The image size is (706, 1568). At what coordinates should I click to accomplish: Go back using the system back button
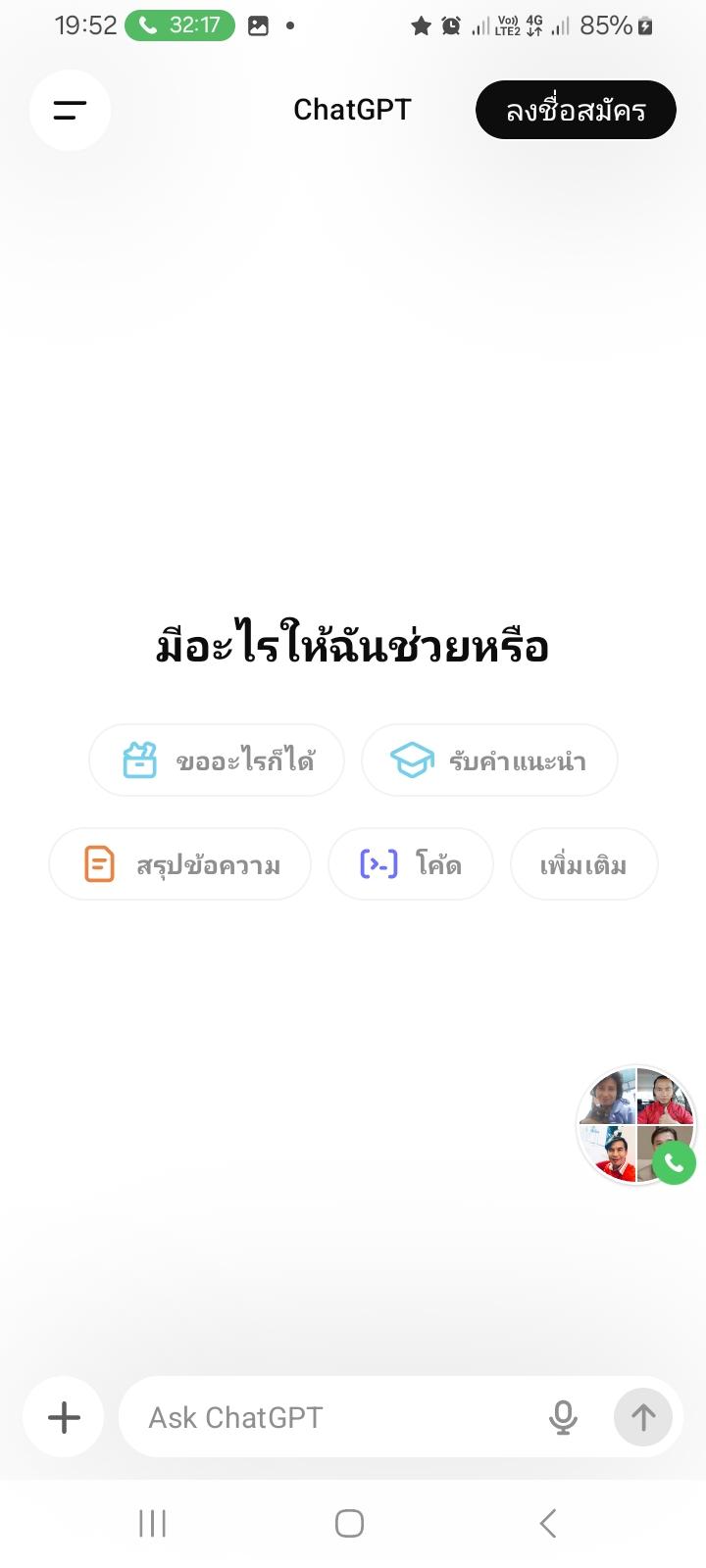[x=548, y=1523]
